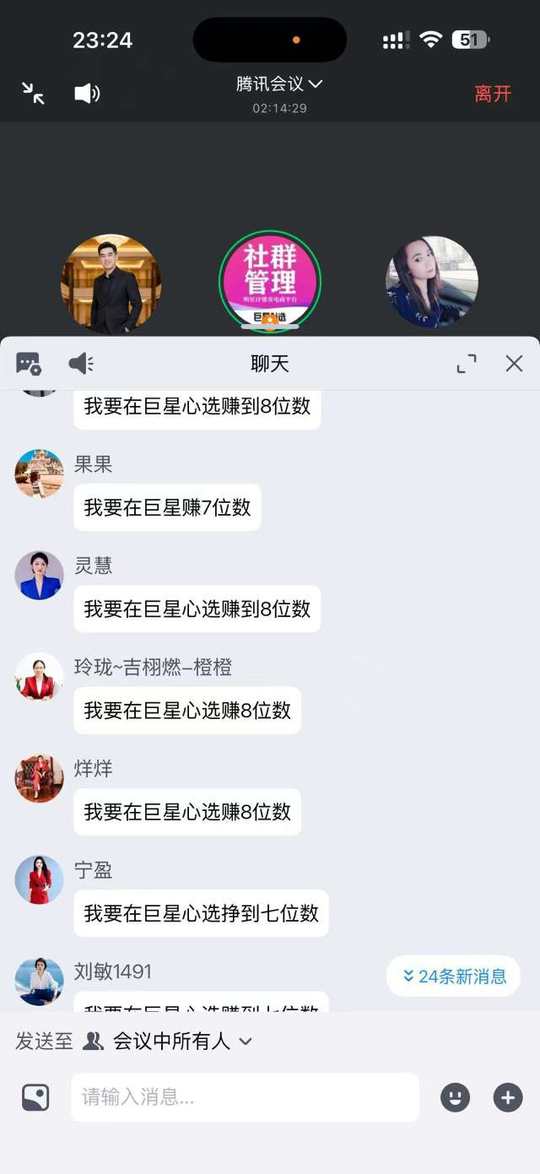Open the emoji picker
This screenshot has height=1174, width=540.
pos(455,1098)
